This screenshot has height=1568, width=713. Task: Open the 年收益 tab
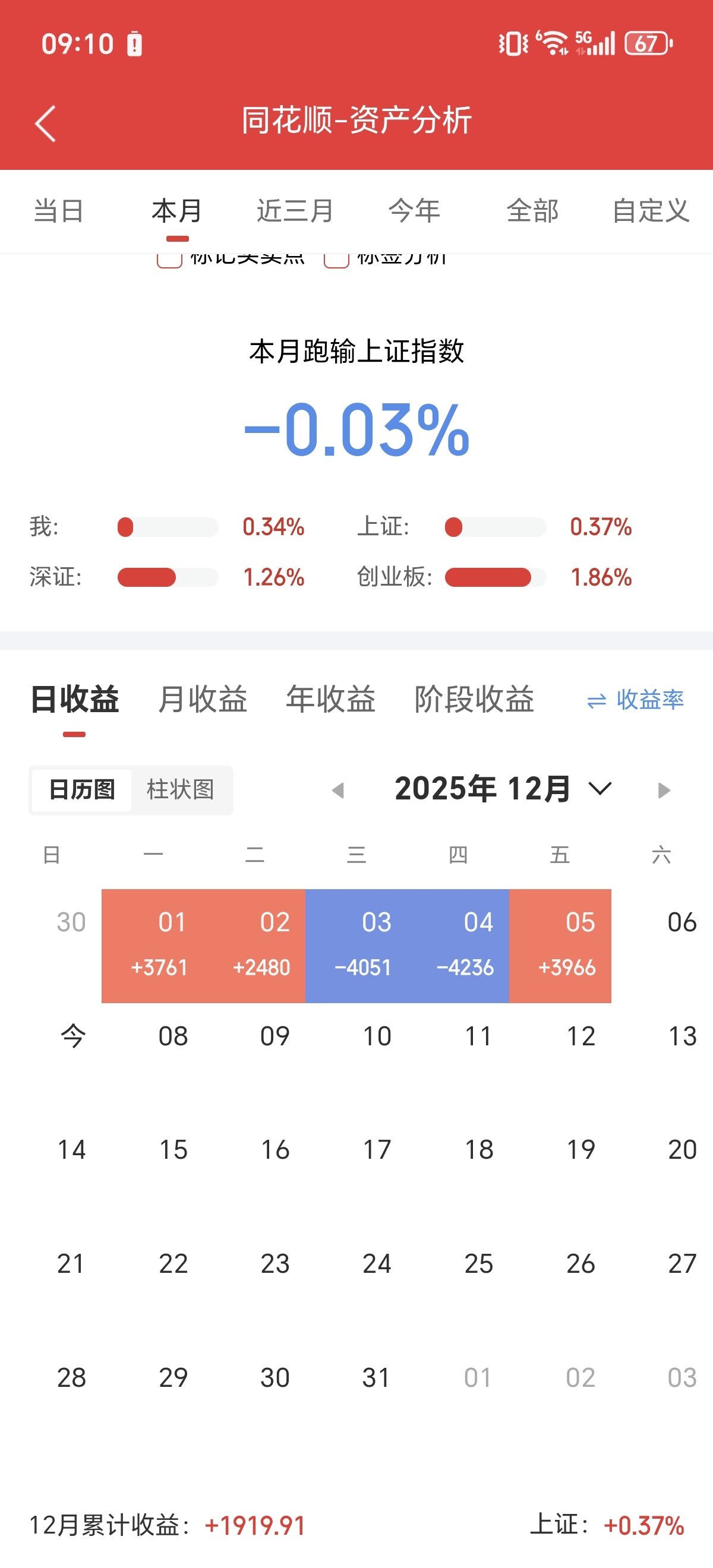click(330, 700)
